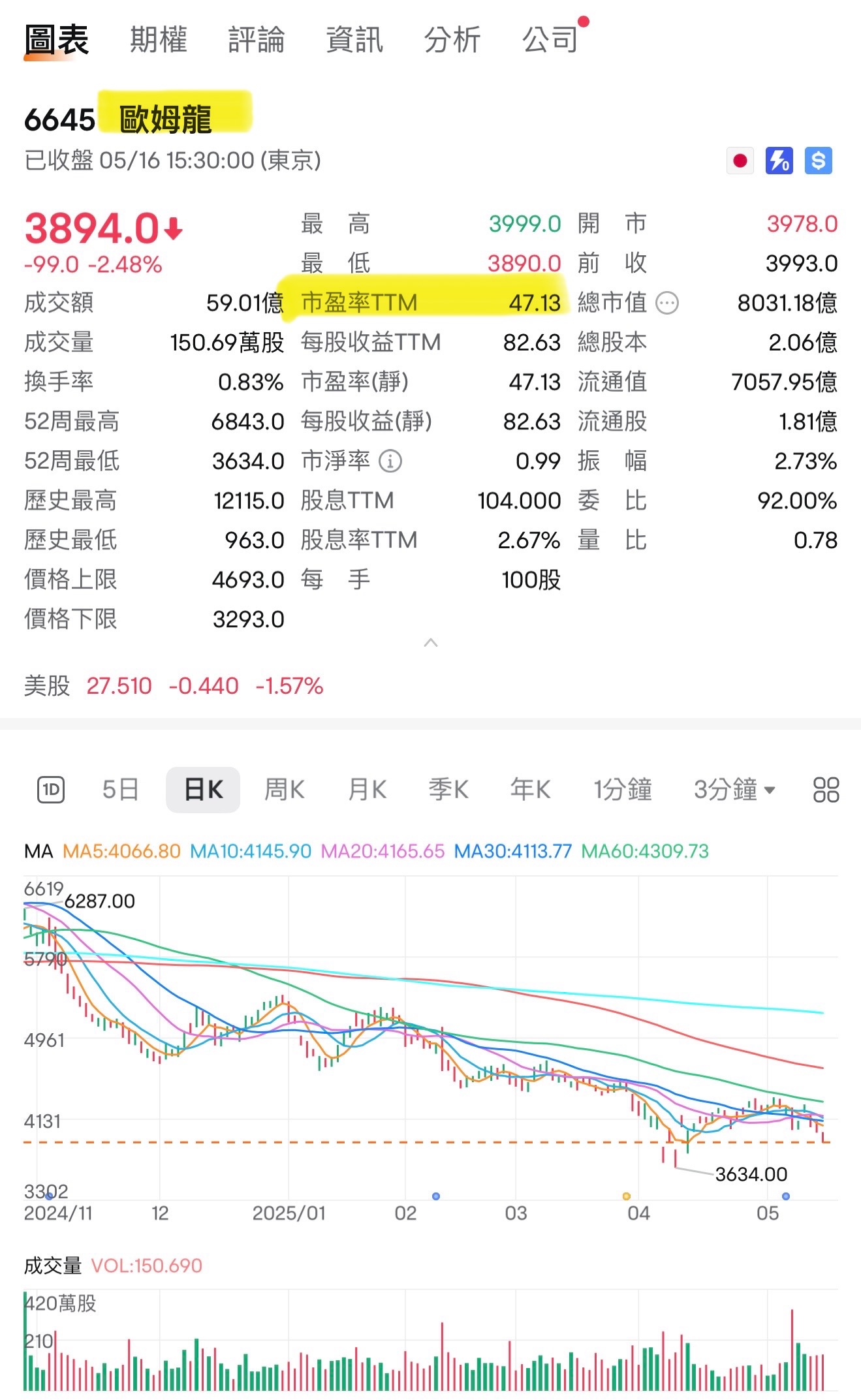The height and width of the screenshot is (1400, 861).
Task: Open the chart layout grid settings
Action: coord(826,790)
